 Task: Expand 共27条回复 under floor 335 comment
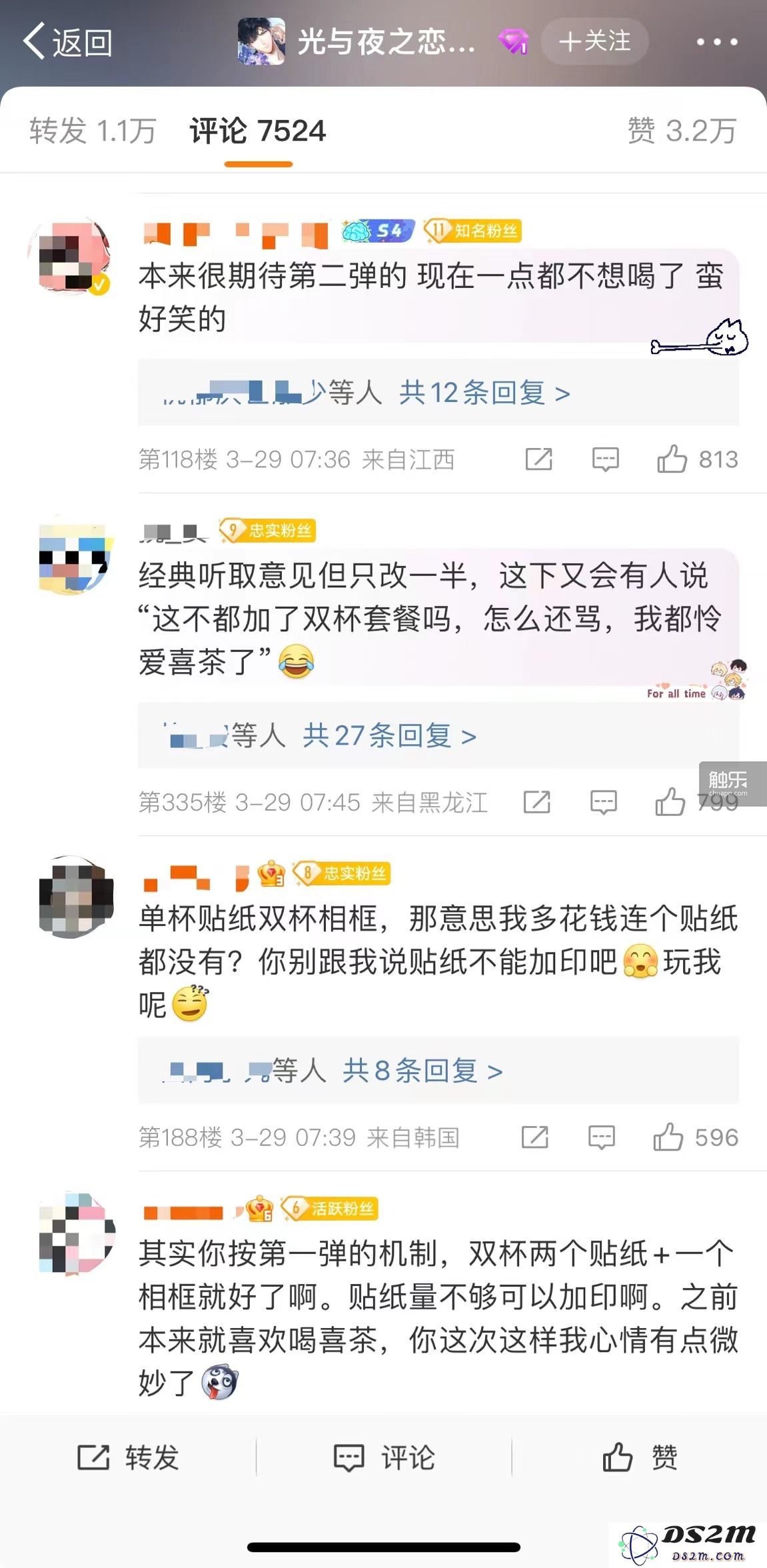(x=389, y=736)
